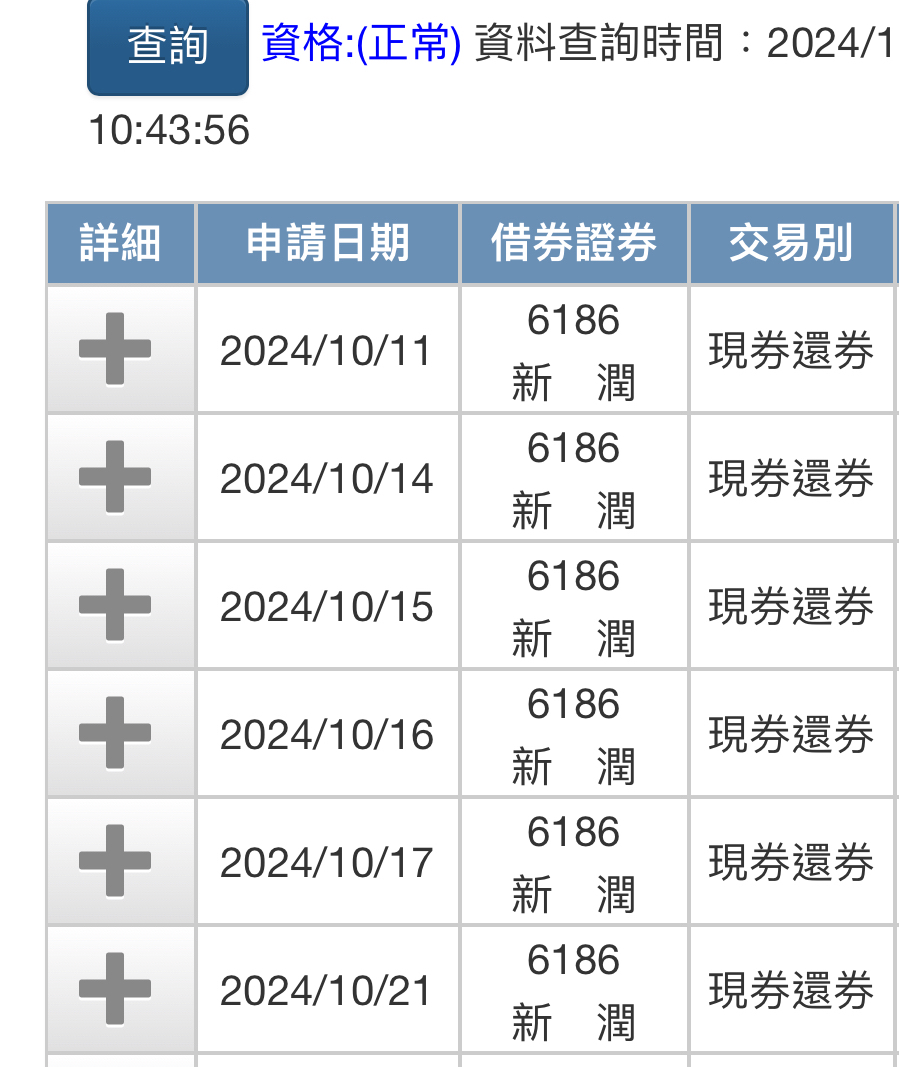Expand details for the 2024/10/14 row

click(x=115, y=477)
